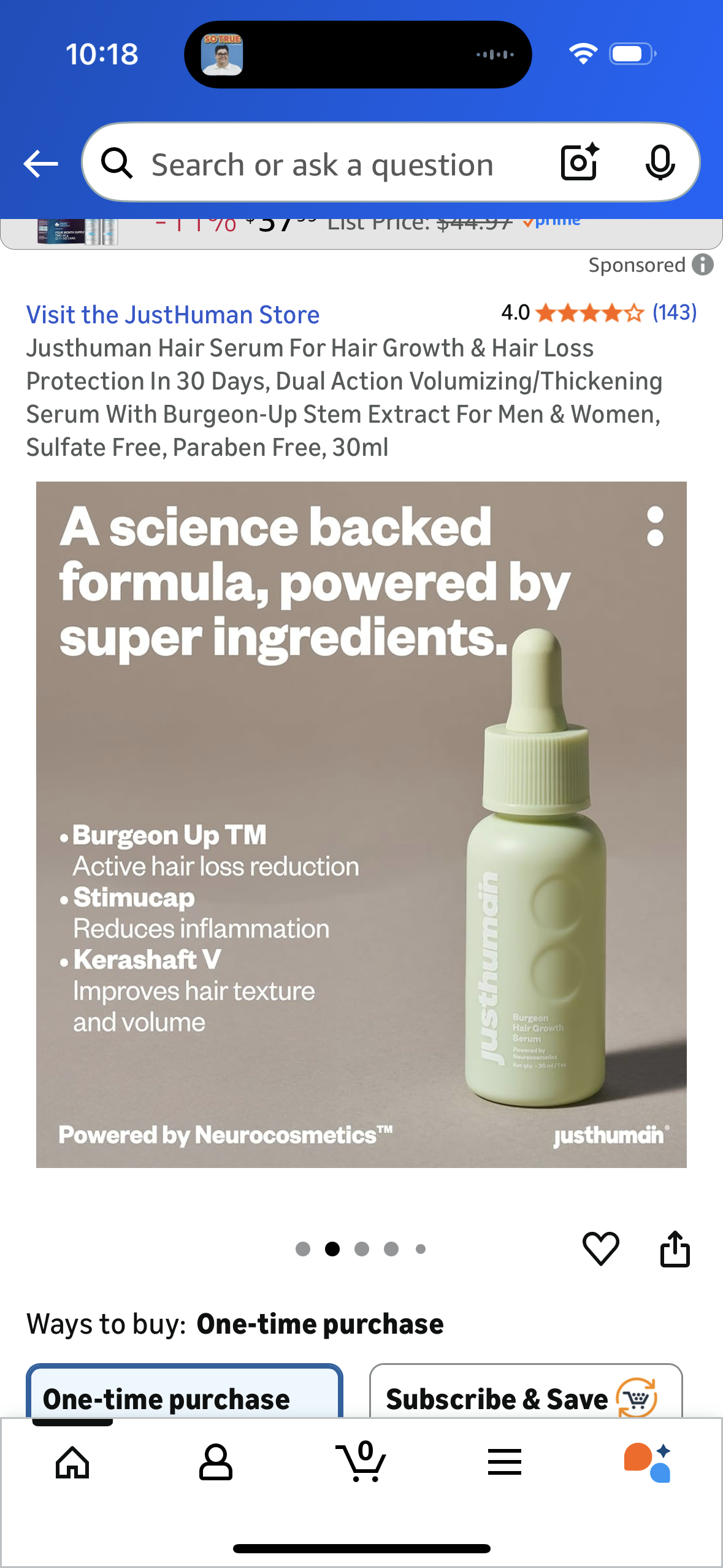This screenshot has height=1568, width=723.
Task: Tap the search or ask a question field
Action: pos(322,165)
